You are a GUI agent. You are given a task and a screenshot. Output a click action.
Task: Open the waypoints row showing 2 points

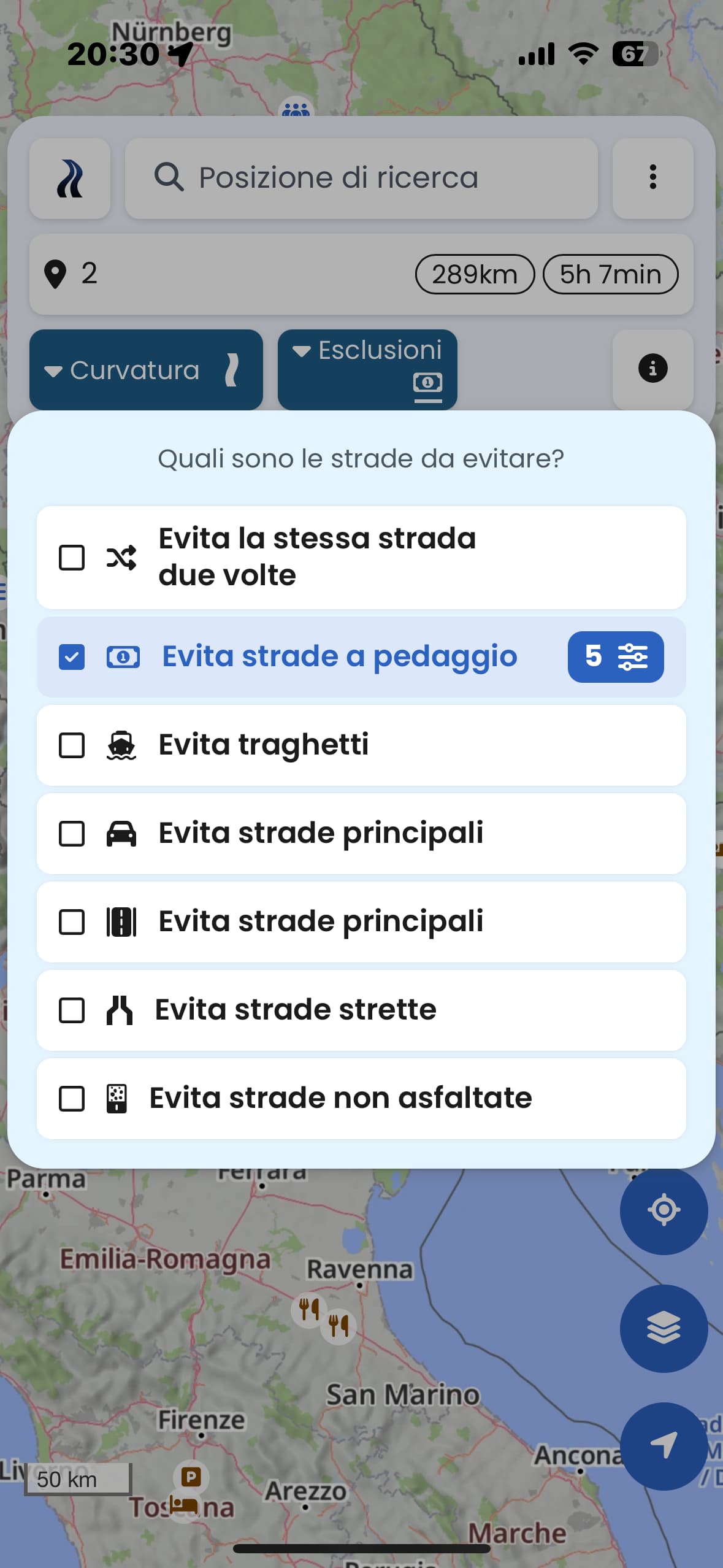pos(361,274)
